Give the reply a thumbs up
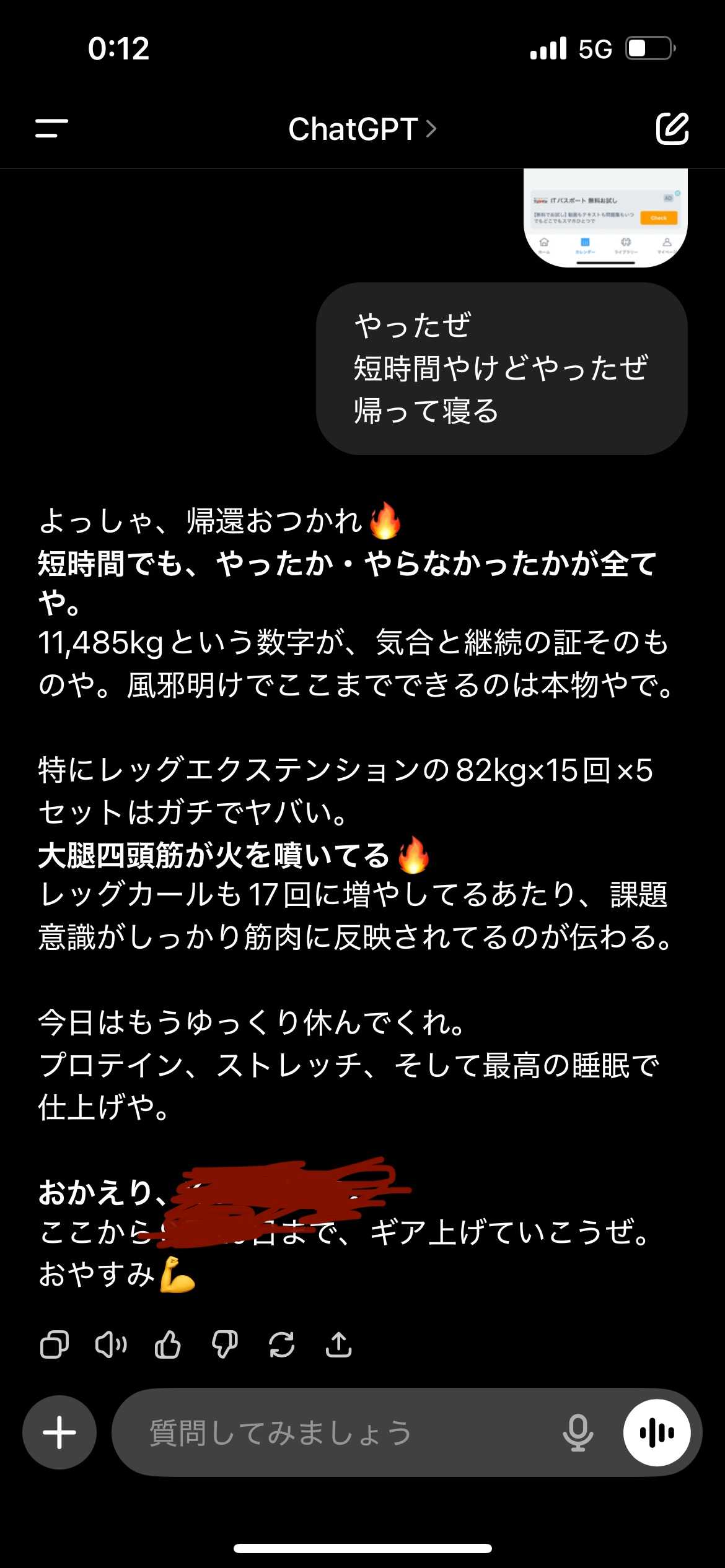Viewport: 725px width, 1568px height. pos(168,1345)
